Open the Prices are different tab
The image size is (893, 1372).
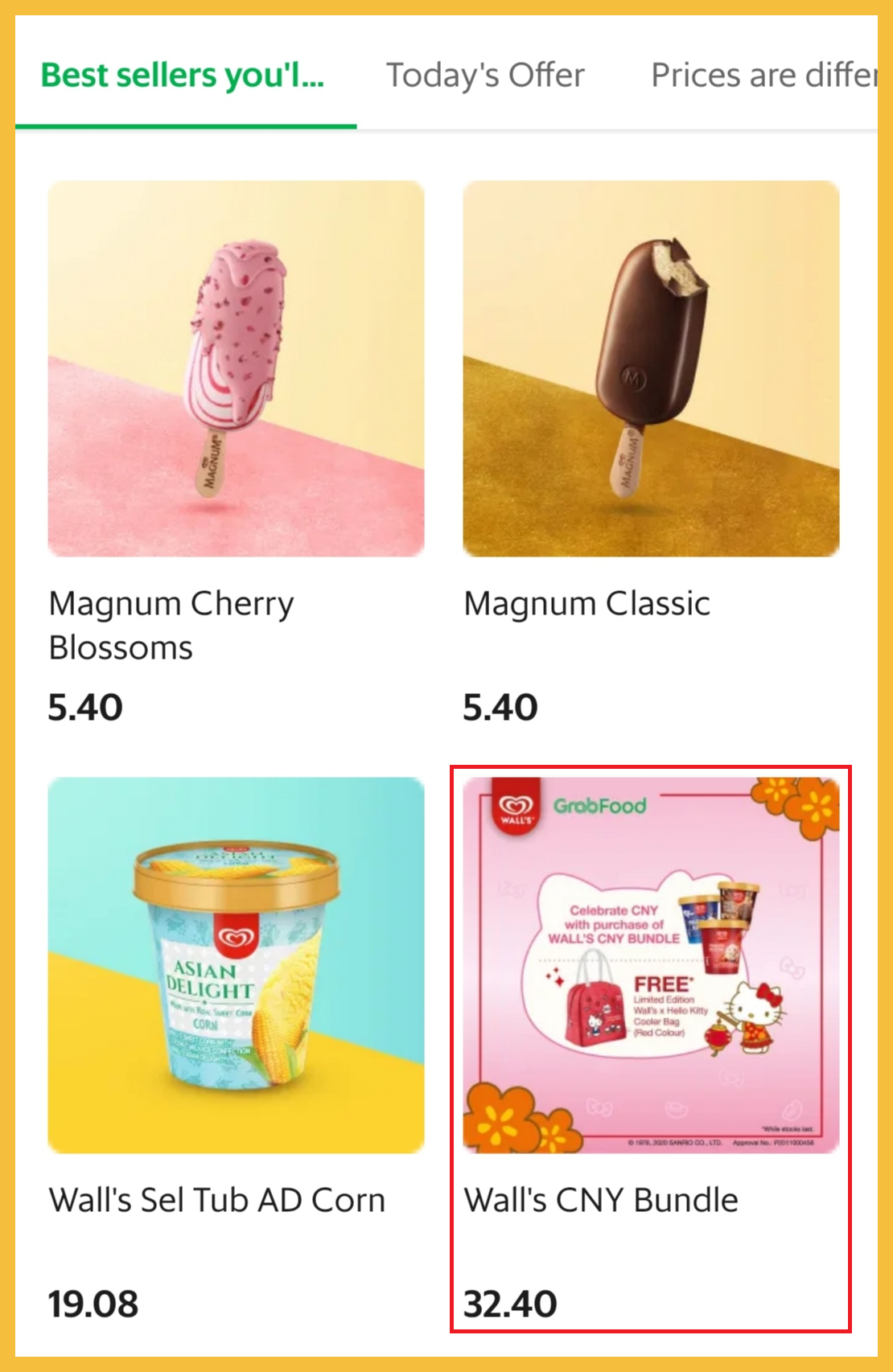tap(762, 76)
